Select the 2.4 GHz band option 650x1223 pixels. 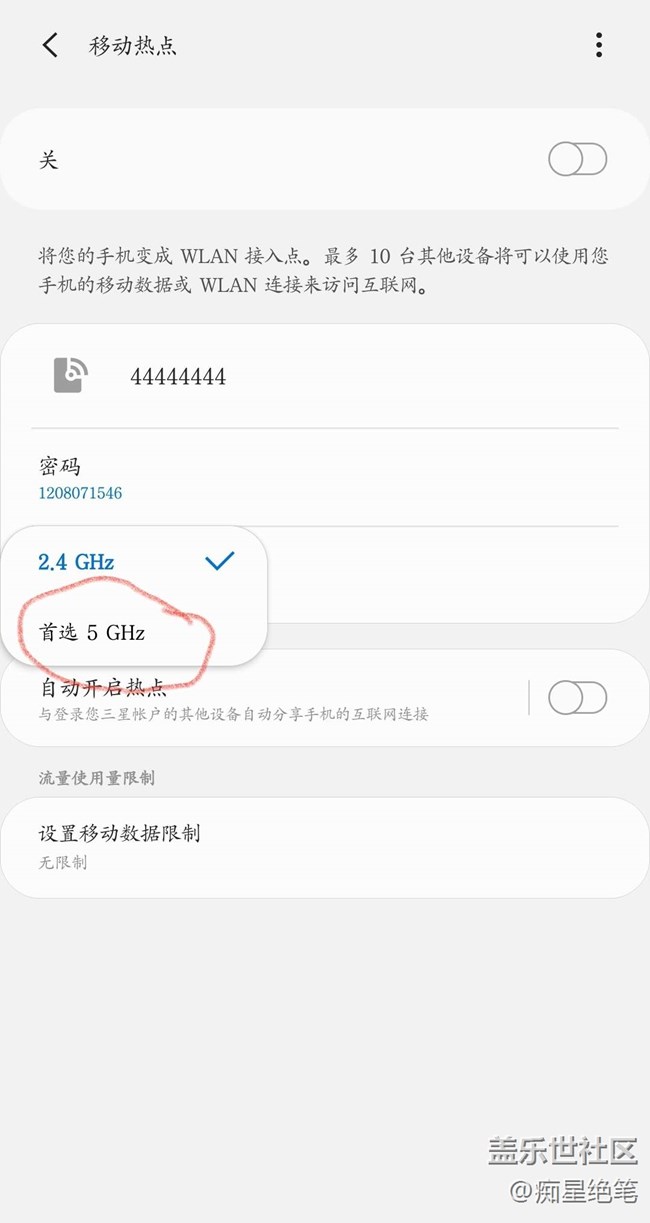tap(135, 562)
